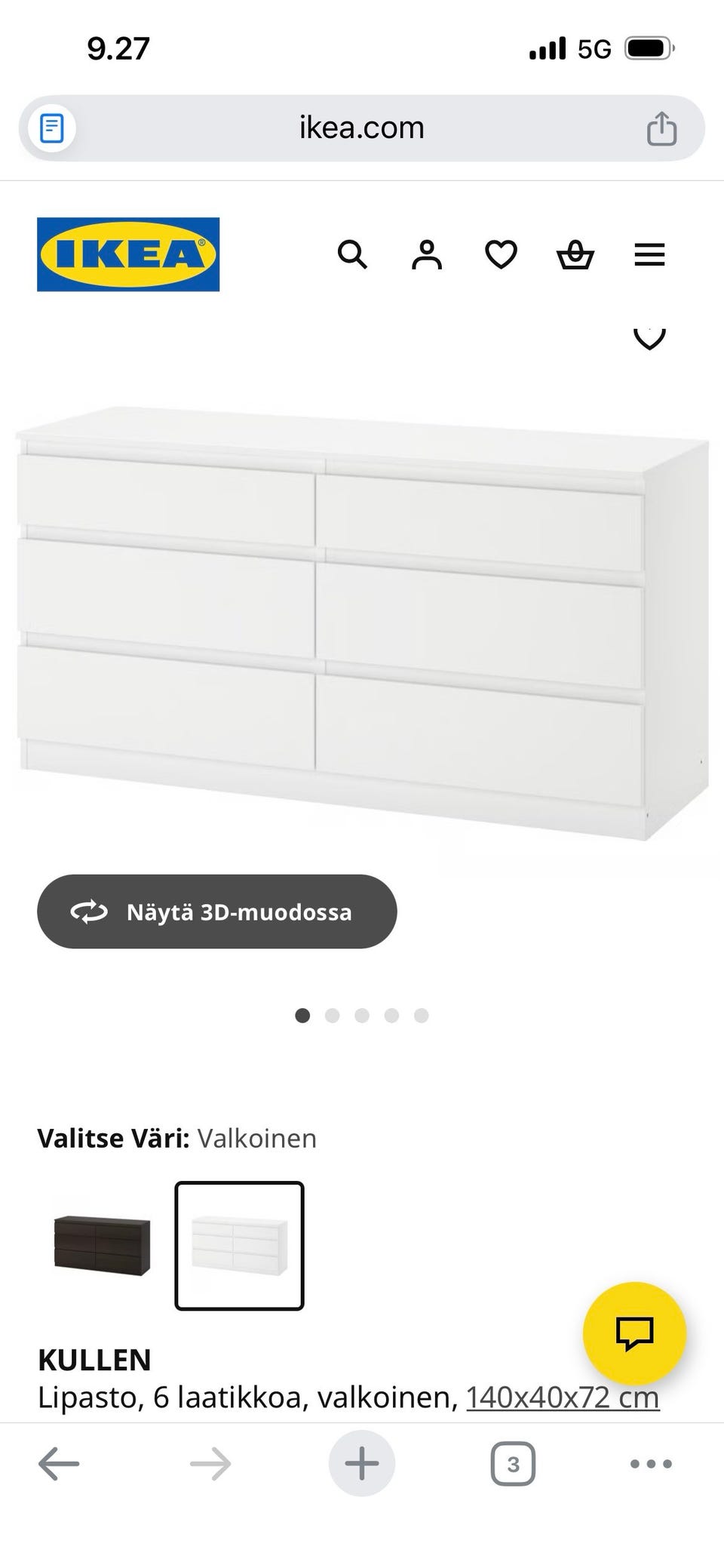Select the white Valkoinen color option
This screenshot has height=1568, width=724.
pos(239,1247)
